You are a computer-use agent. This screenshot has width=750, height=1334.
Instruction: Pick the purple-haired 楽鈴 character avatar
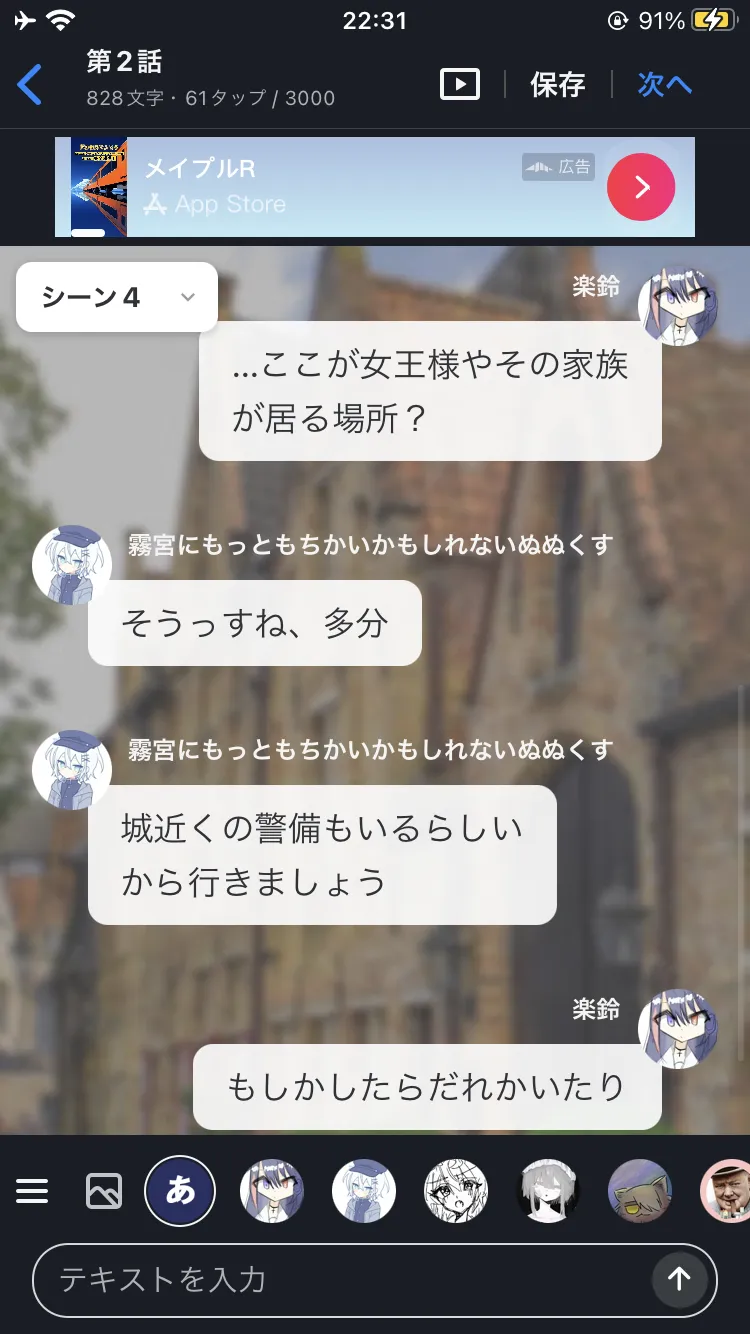point(272,1191)
